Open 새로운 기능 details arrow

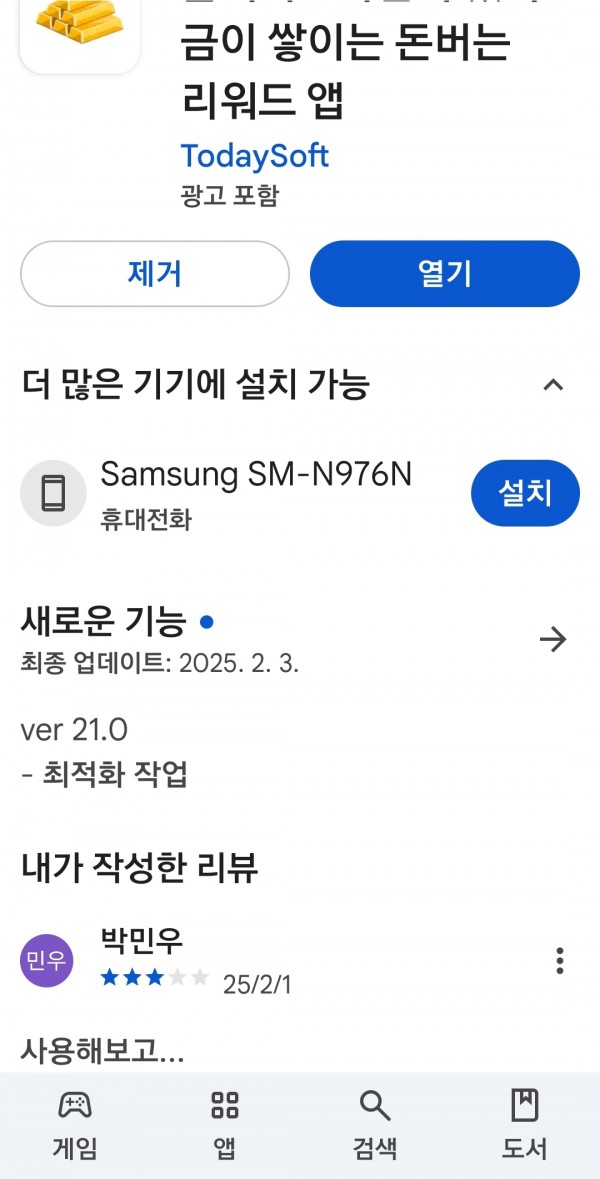(553, 640)
